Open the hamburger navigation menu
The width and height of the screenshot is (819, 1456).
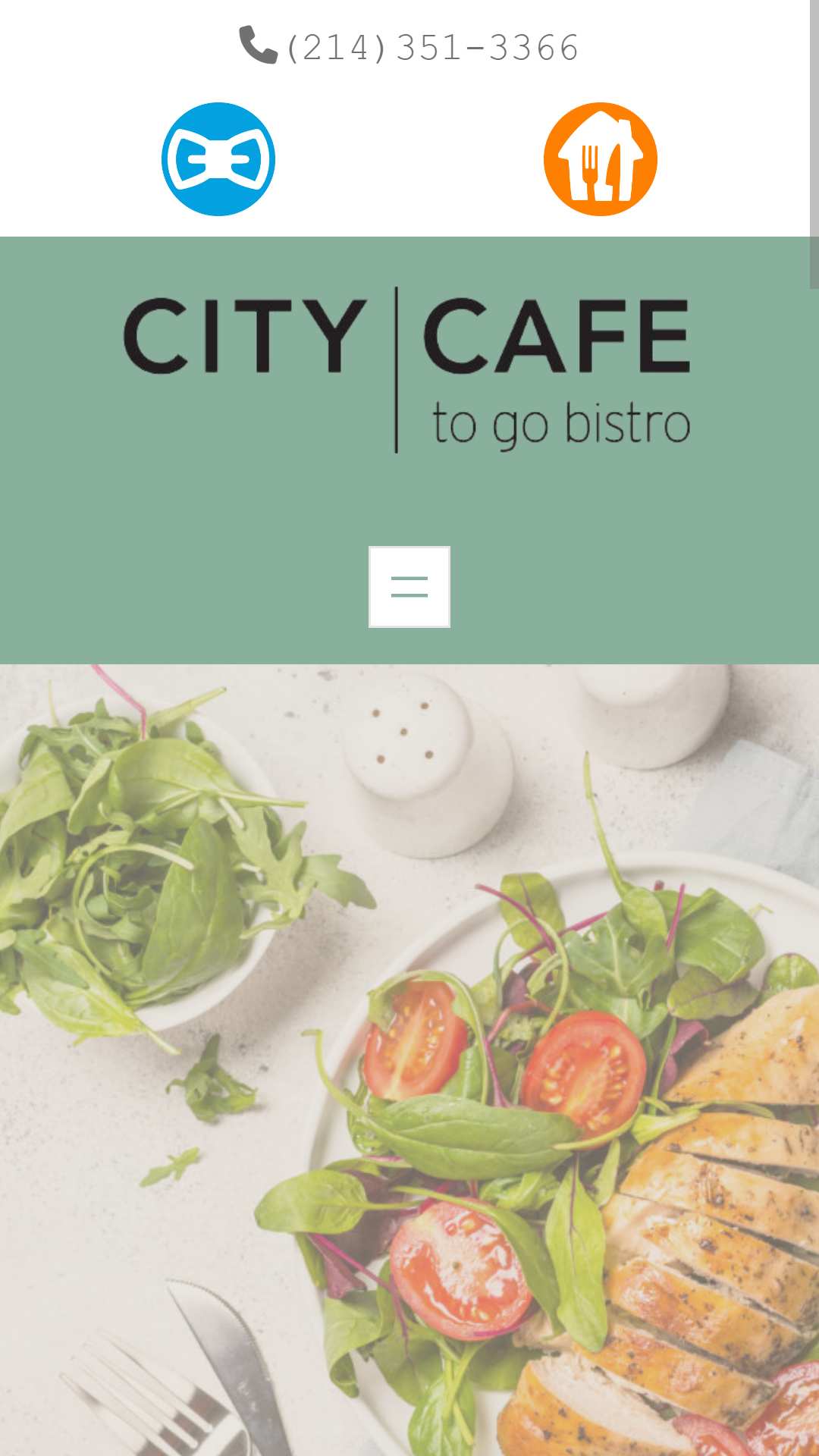(409, 587)
